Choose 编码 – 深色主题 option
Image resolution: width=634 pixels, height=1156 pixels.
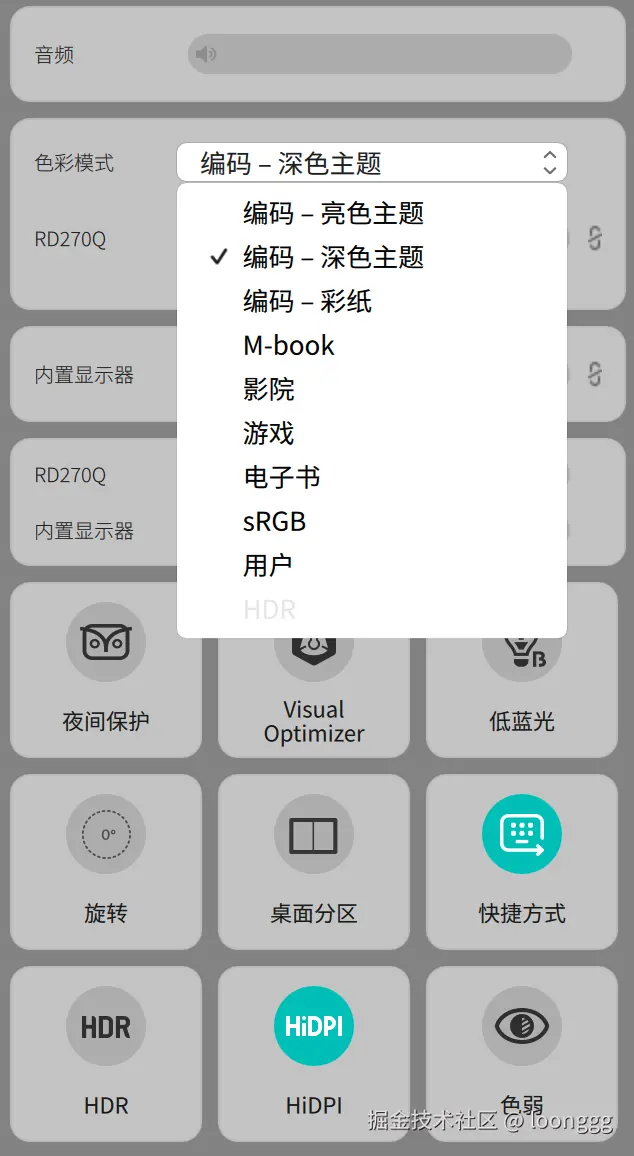coord(333,257)
